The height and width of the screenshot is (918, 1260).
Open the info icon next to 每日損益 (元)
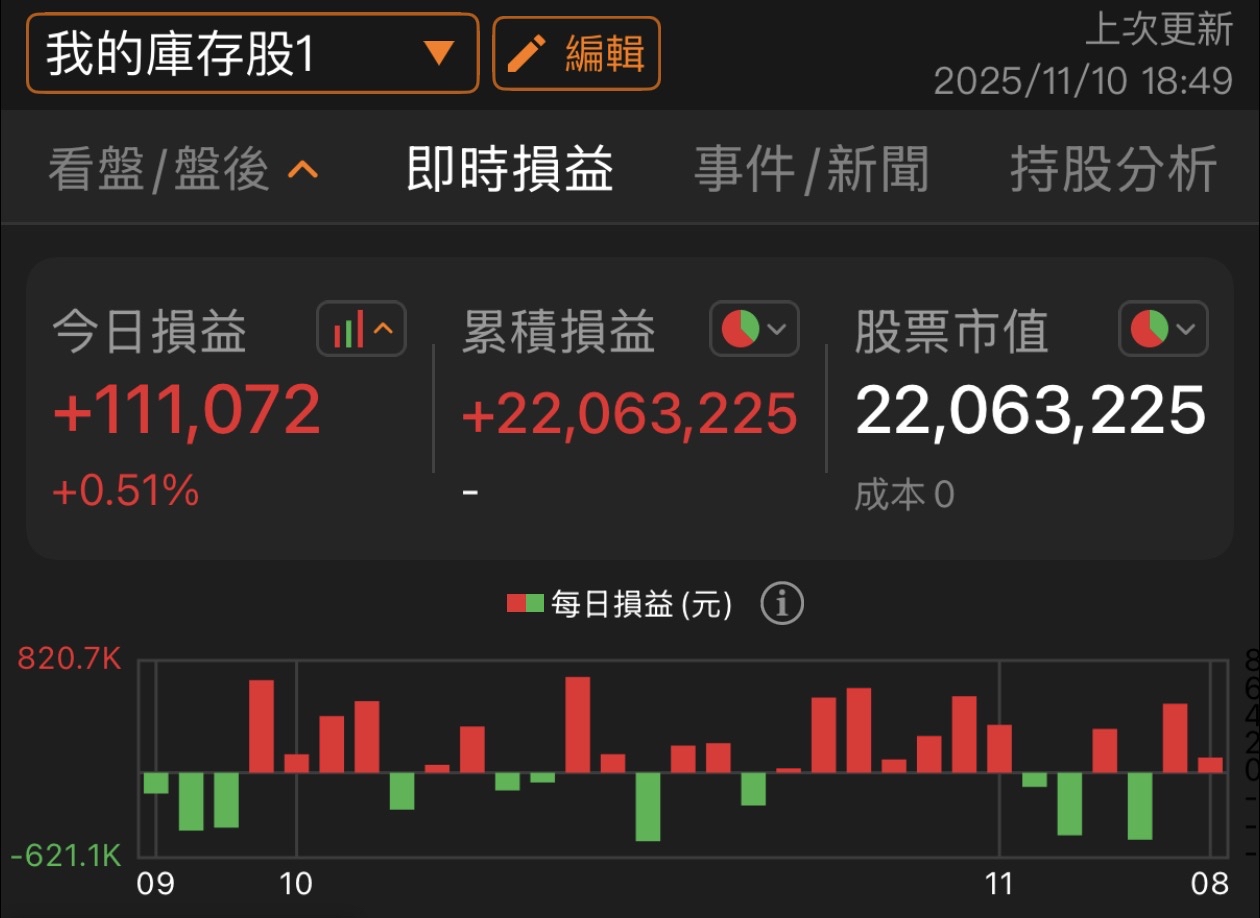click(782, 604)
